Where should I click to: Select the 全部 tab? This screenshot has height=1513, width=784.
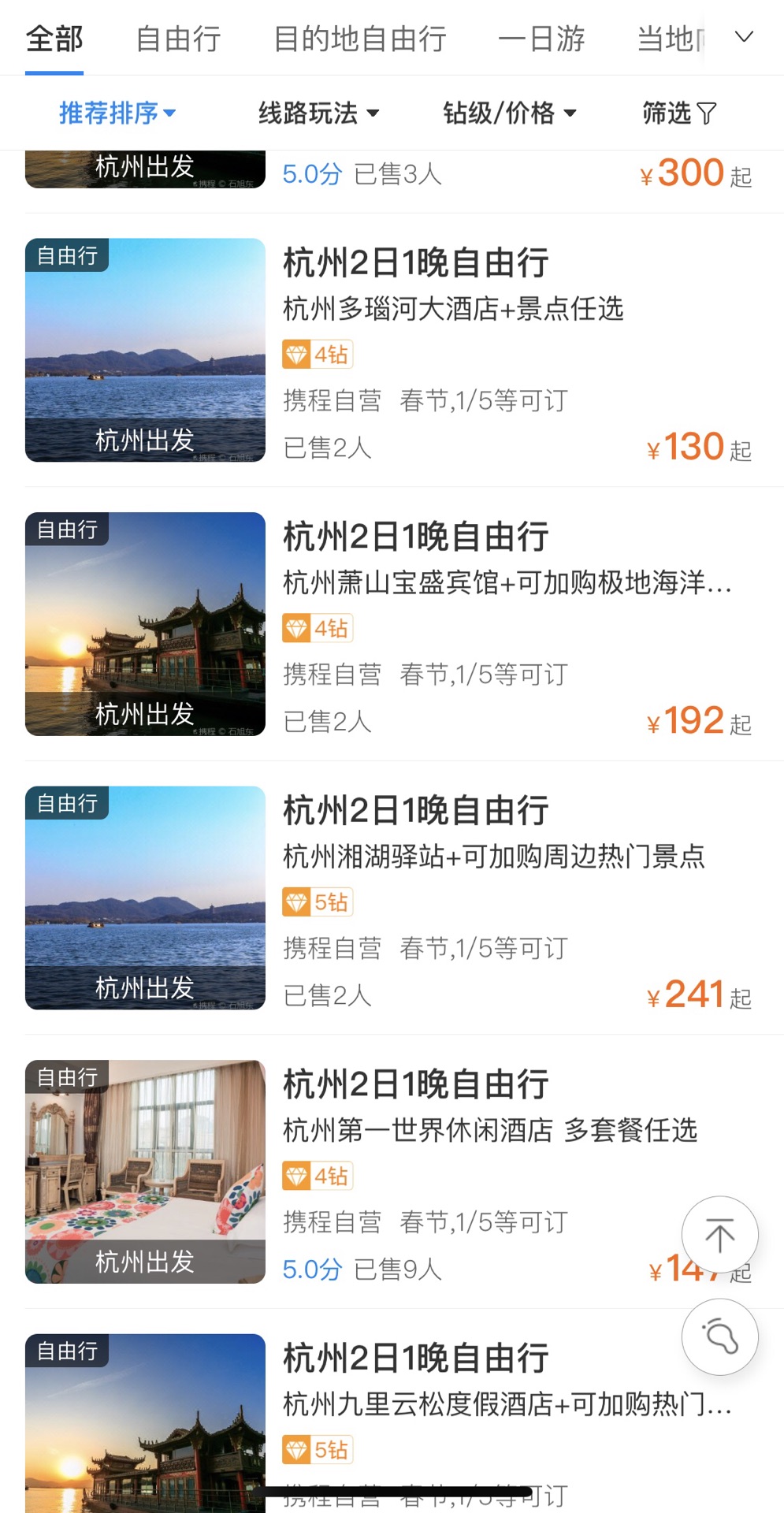pyautogui.click(x=54, y=39)
